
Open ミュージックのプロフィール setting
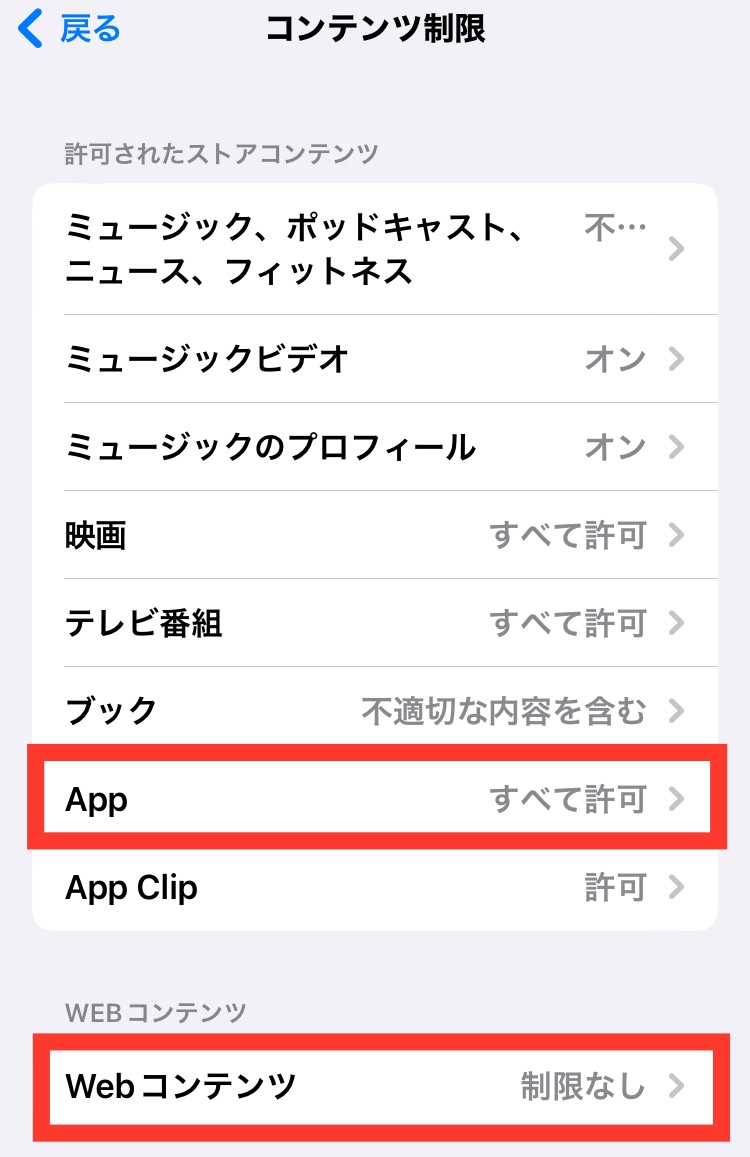pyautogui.click(x=374, y=447)
